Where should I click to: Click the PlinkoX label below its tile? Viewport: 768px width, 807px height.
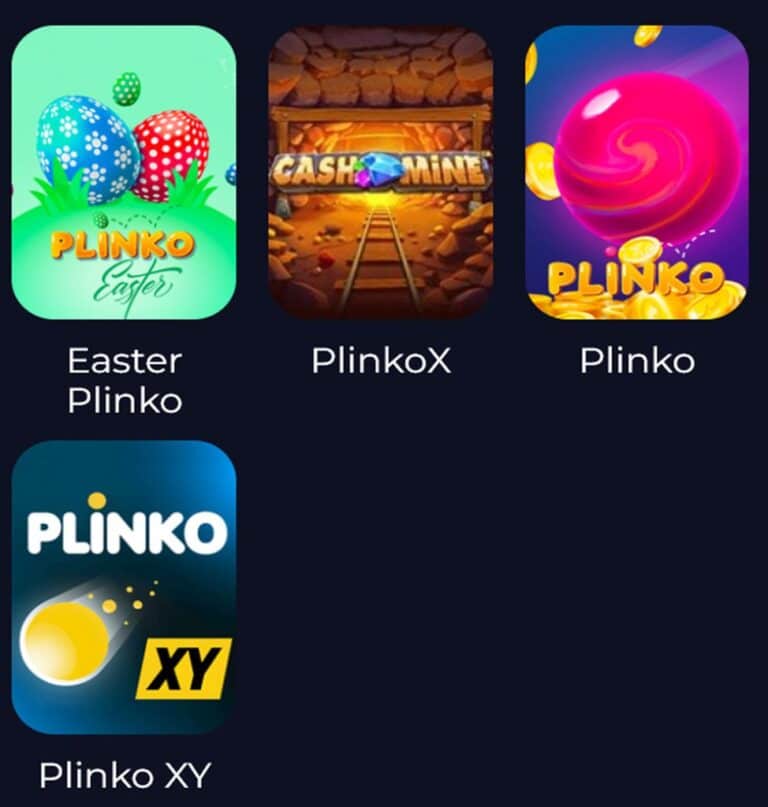pos(380,362)
